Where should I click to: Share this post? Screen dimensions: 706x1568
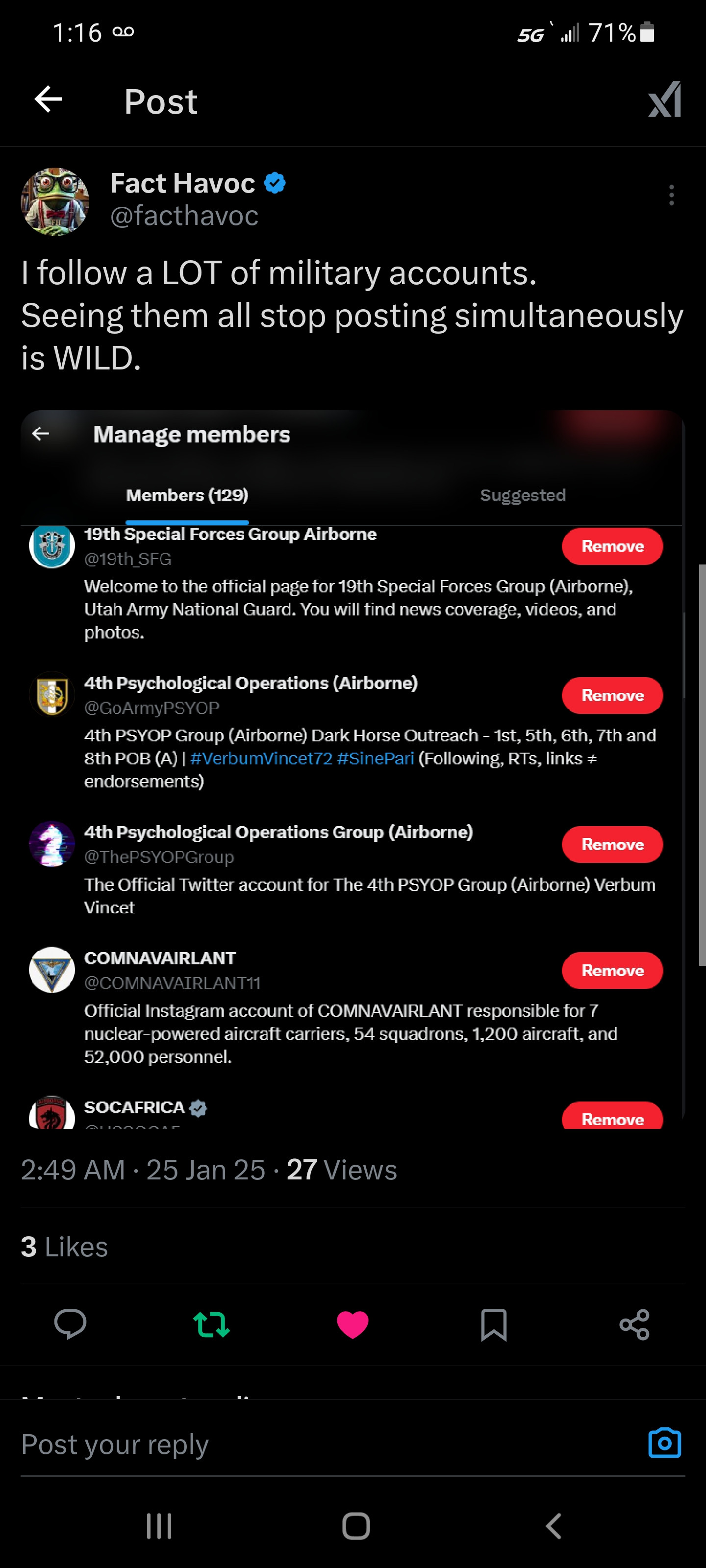(x=634, y=1324)
